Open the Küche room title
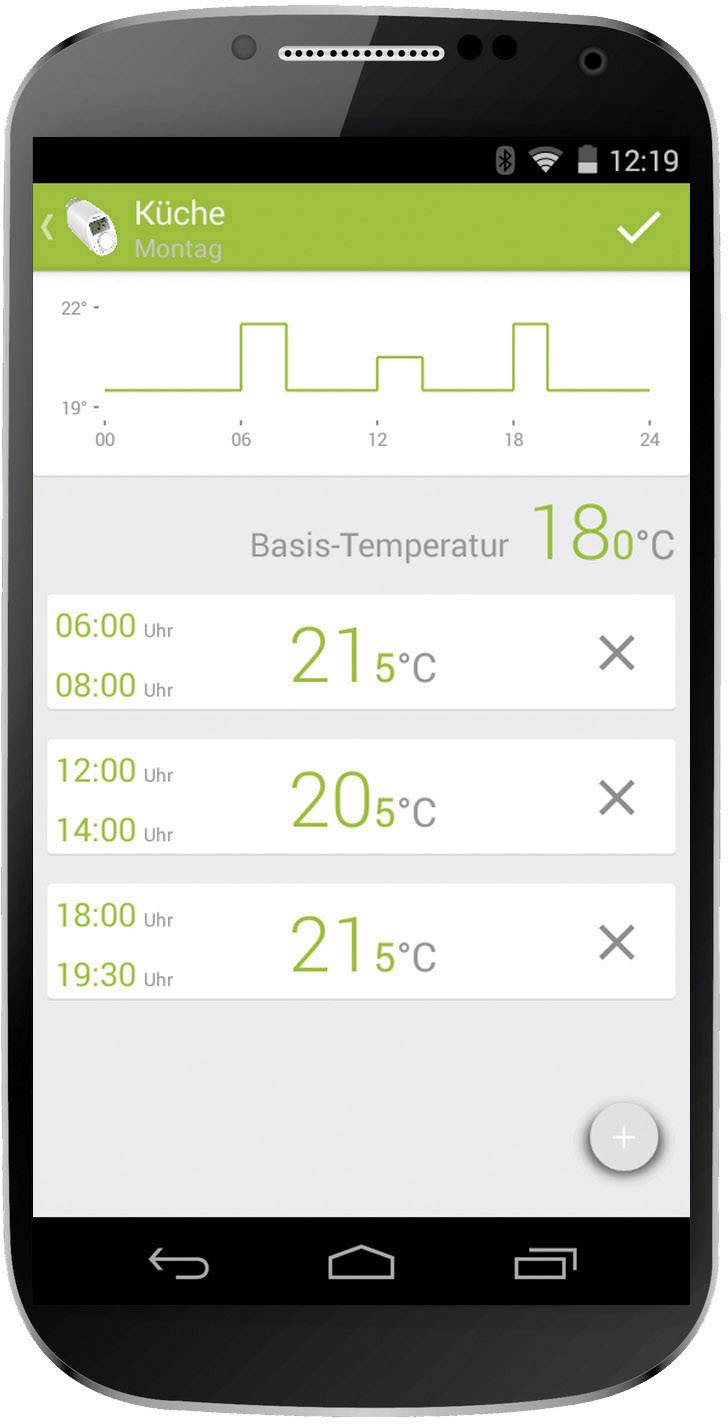The width and height of the screenshot is (728, 1424). click(180, 212)
